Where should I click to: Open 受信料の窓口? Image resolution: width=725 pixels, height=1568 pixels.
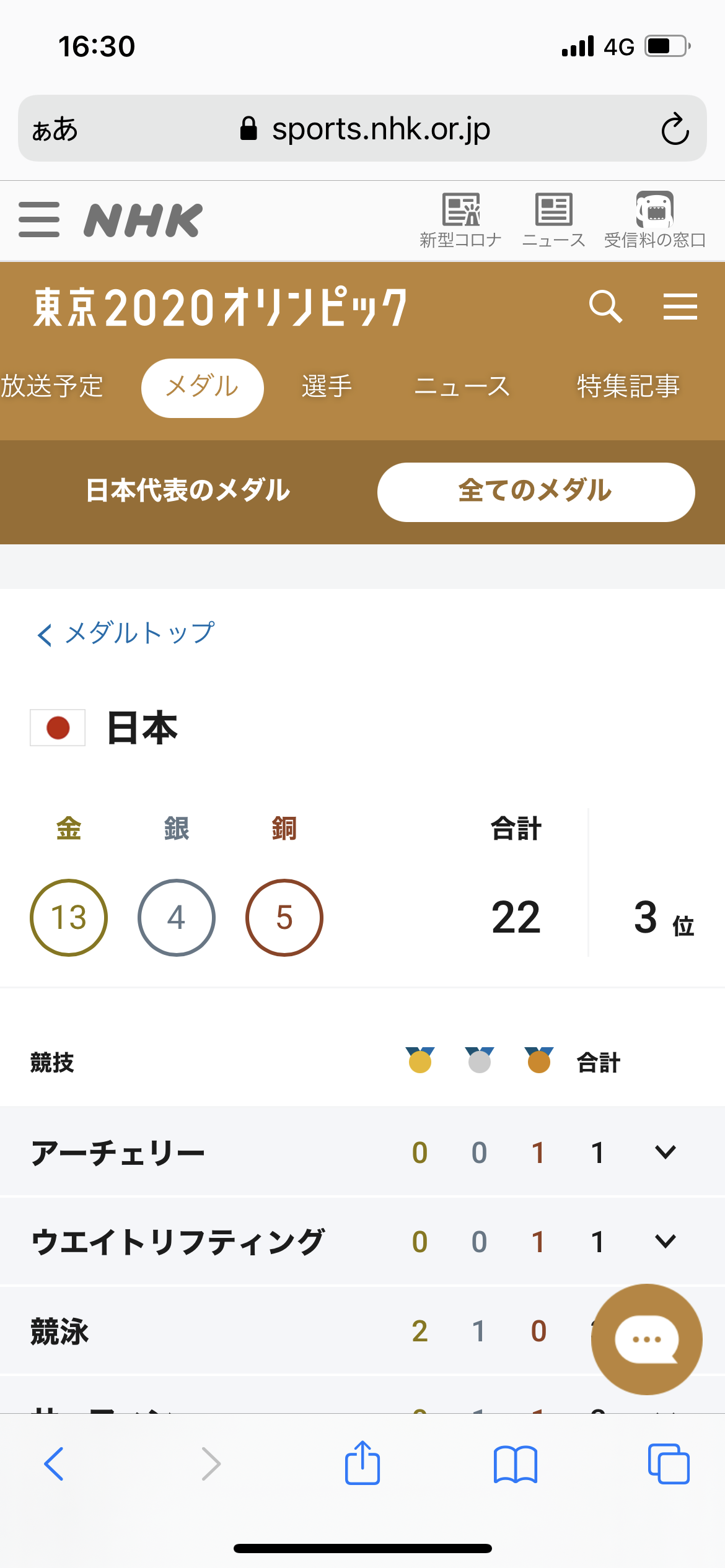655,220
